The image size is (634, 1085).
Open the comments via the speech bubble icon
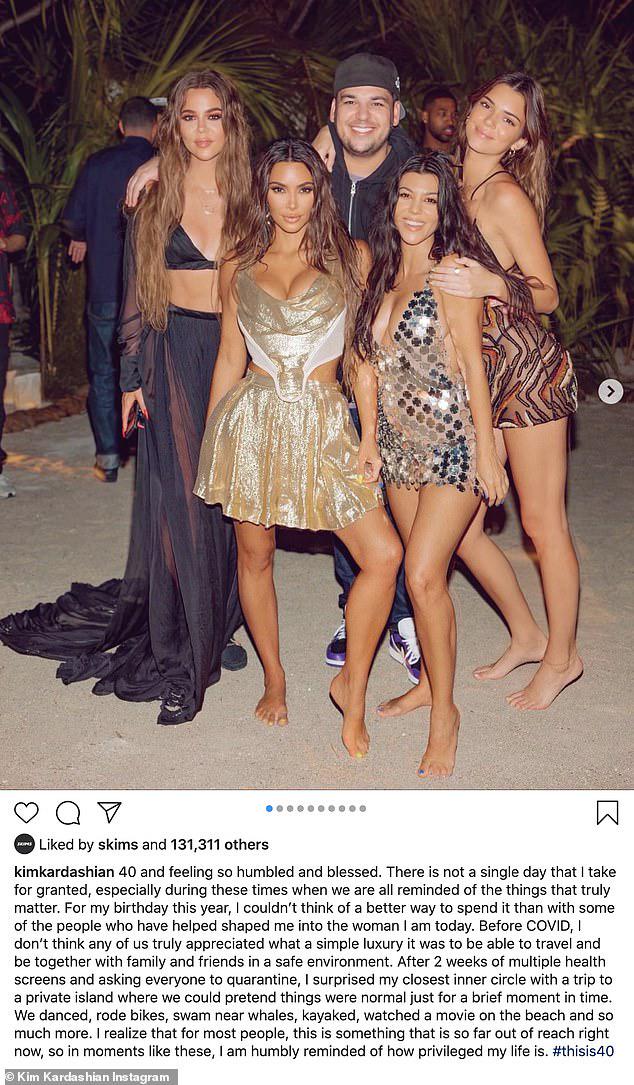coord(68,812)
